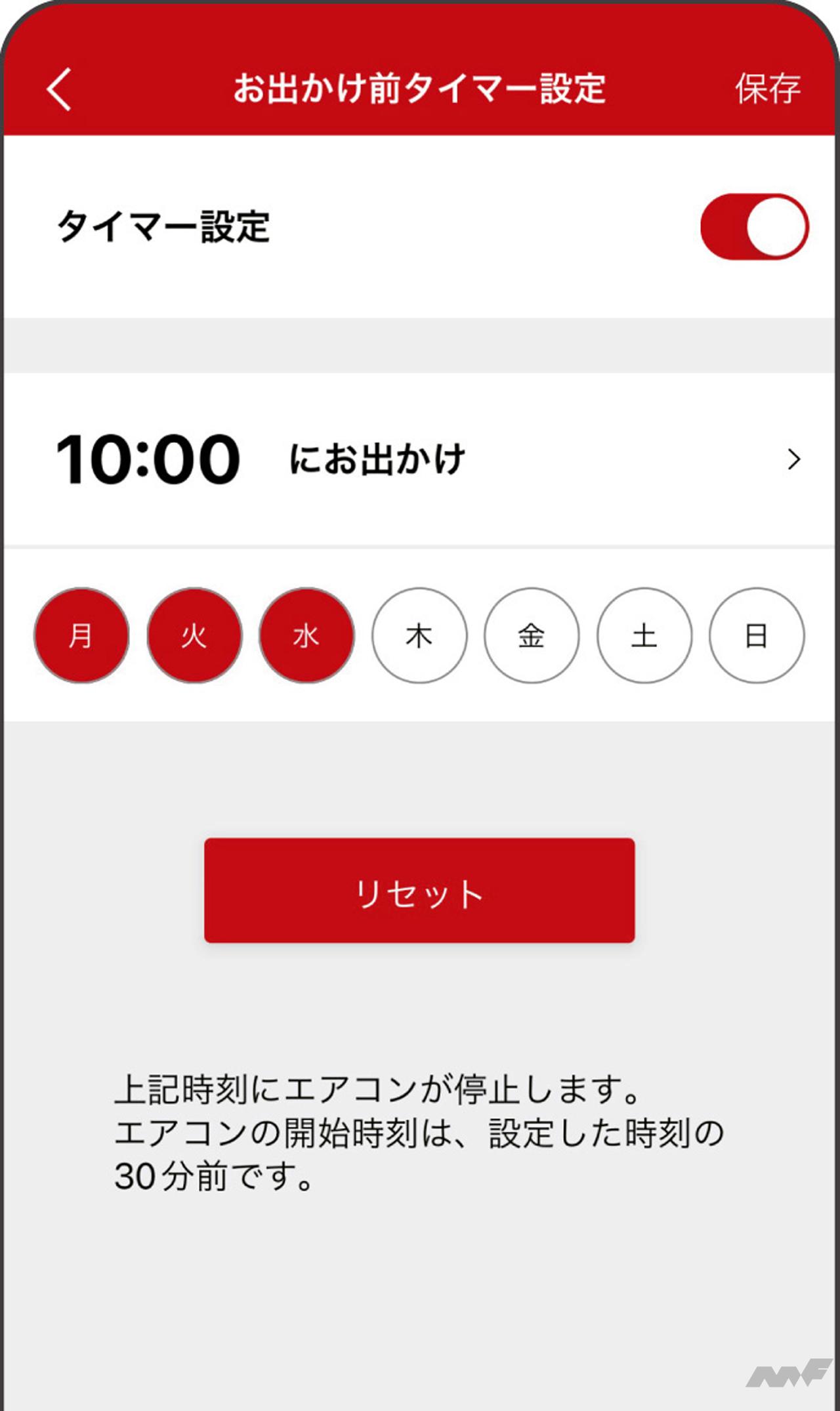
Task: Tap the リセット reset button
Action: click(x=419, y=891)
